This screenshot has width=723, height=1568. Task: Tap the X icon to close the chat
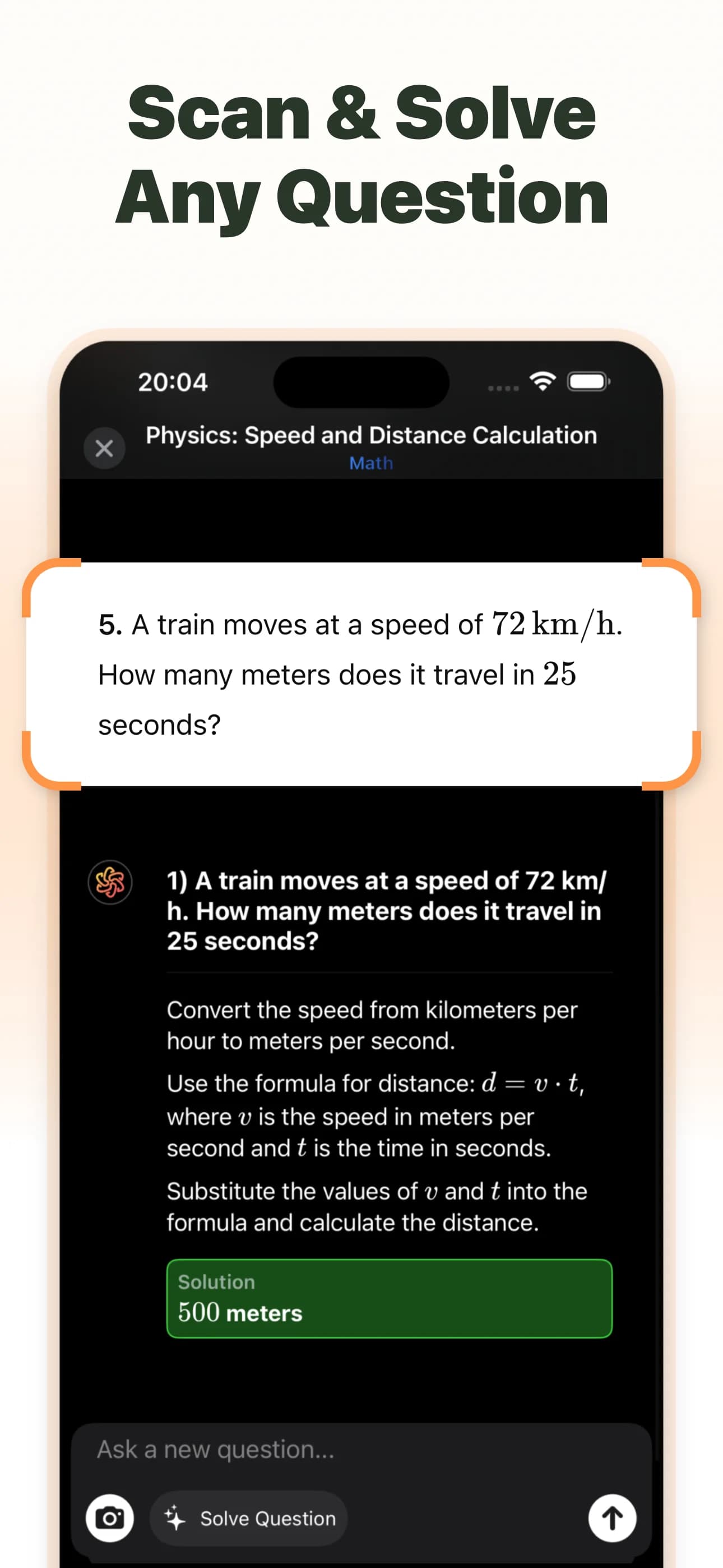pos(105,448)
